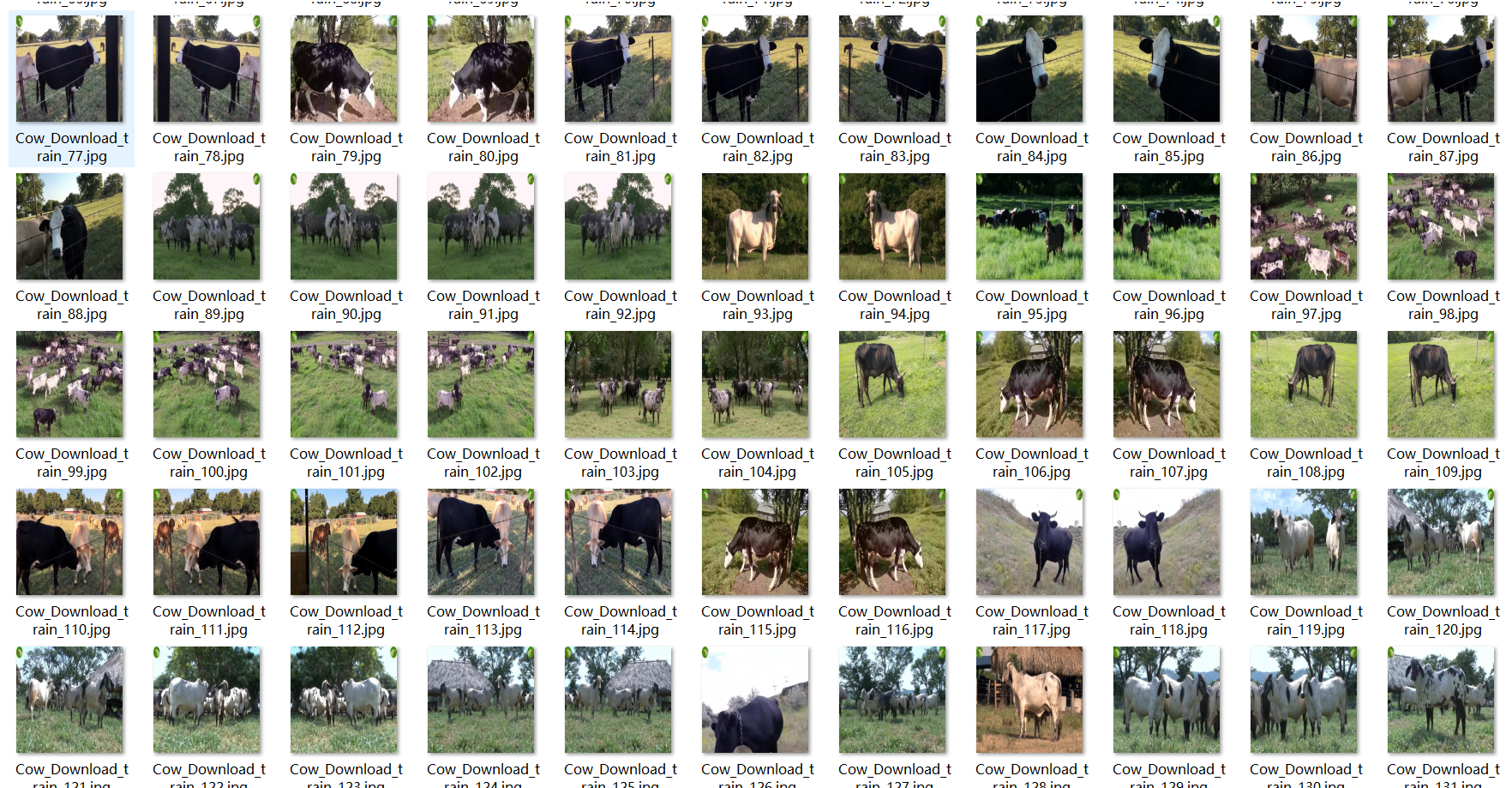Select Cow_Download_train_91.jpg
1512x788 pixels.
click(481, 226)
